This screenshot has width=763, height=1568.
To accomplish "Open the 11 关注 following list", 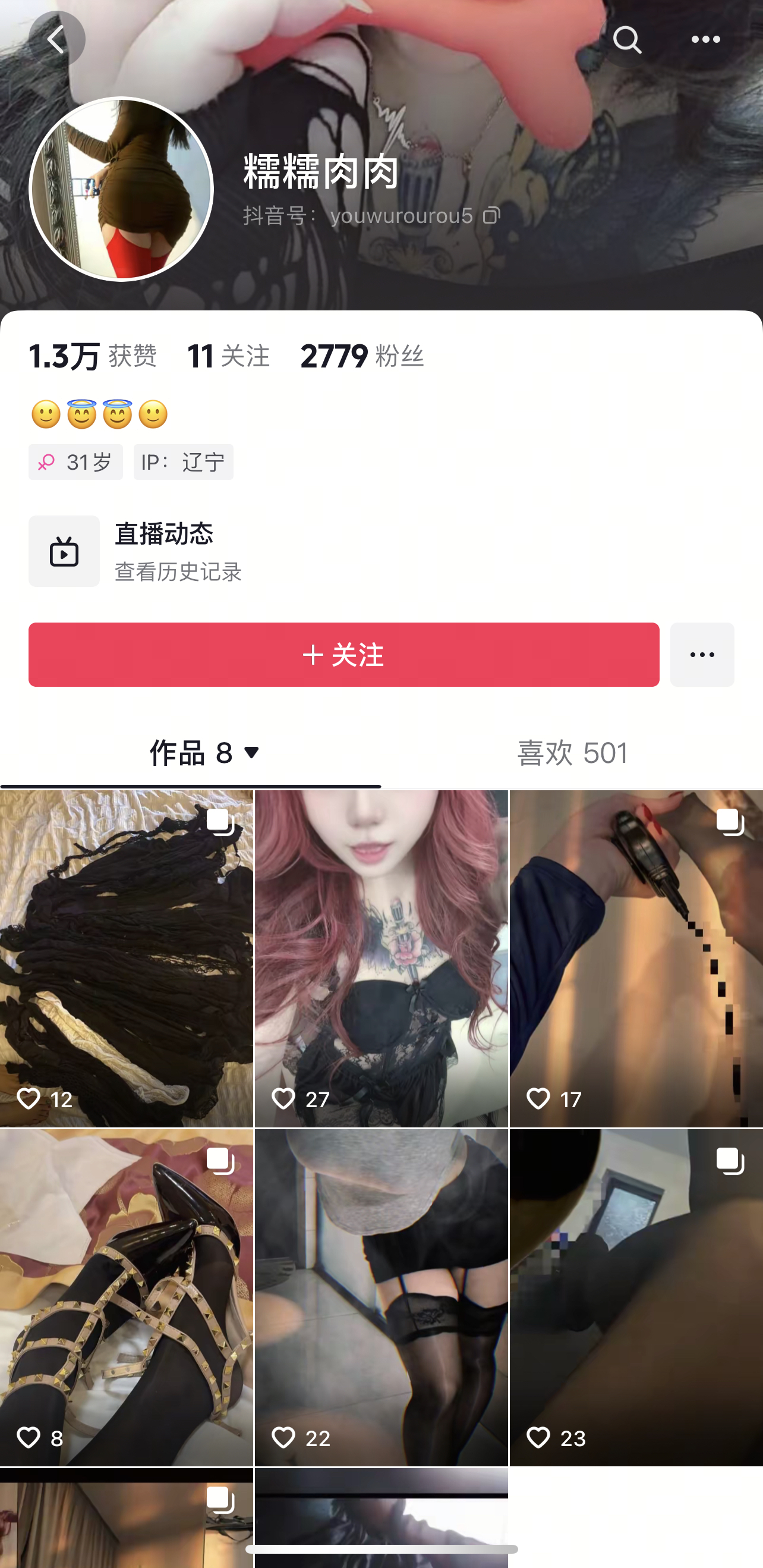I will (228, 356).
